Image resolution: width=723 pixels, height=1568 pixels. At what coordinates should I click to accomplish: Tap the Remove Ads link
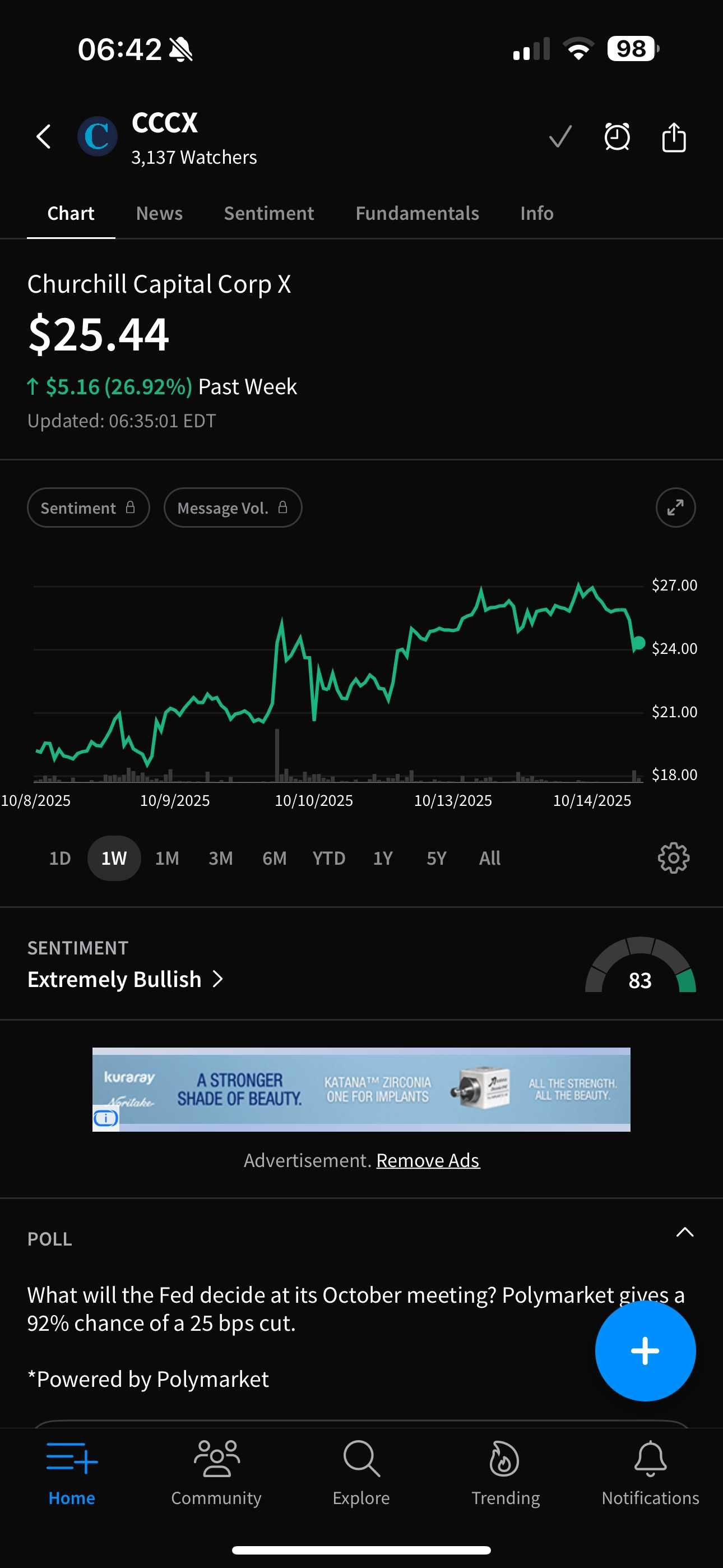[x=428, y=1161]
